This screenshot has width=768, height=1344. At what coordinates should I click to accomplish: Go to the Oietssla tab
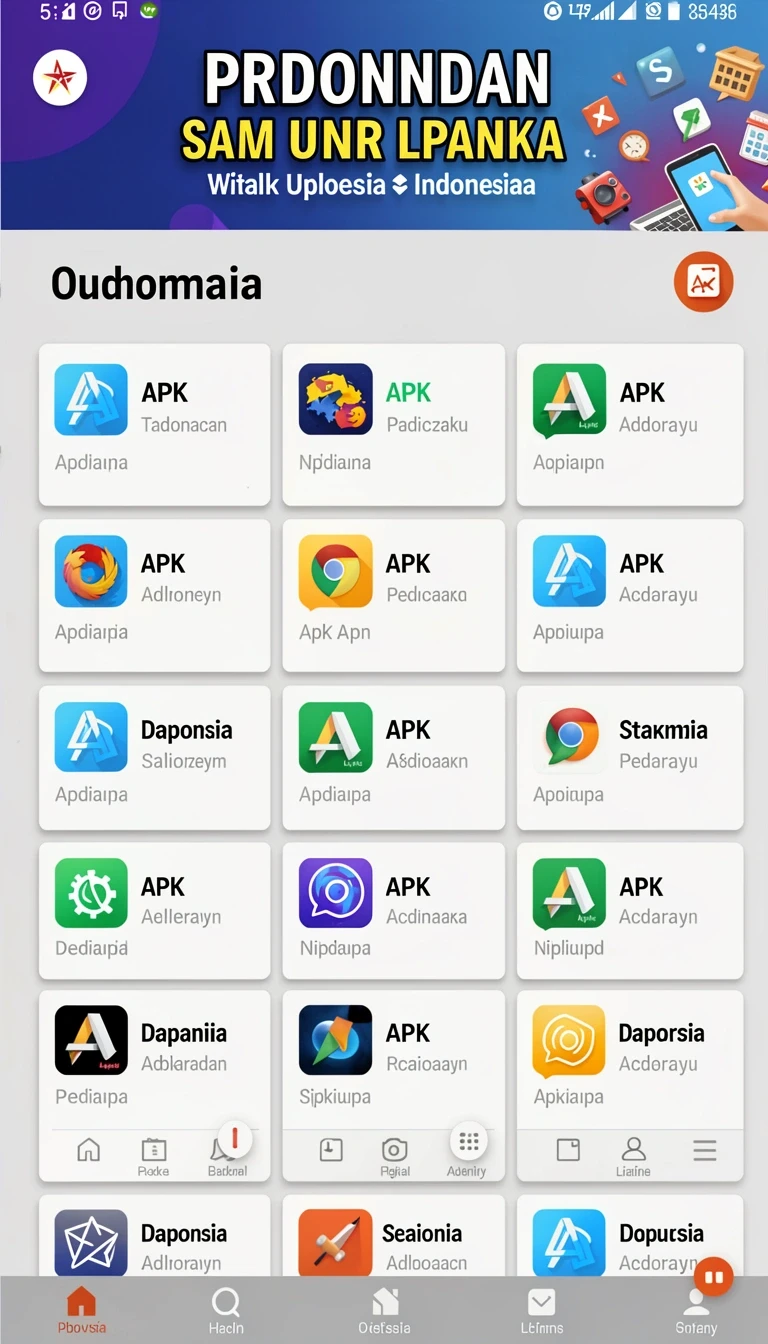(385, 1310)
